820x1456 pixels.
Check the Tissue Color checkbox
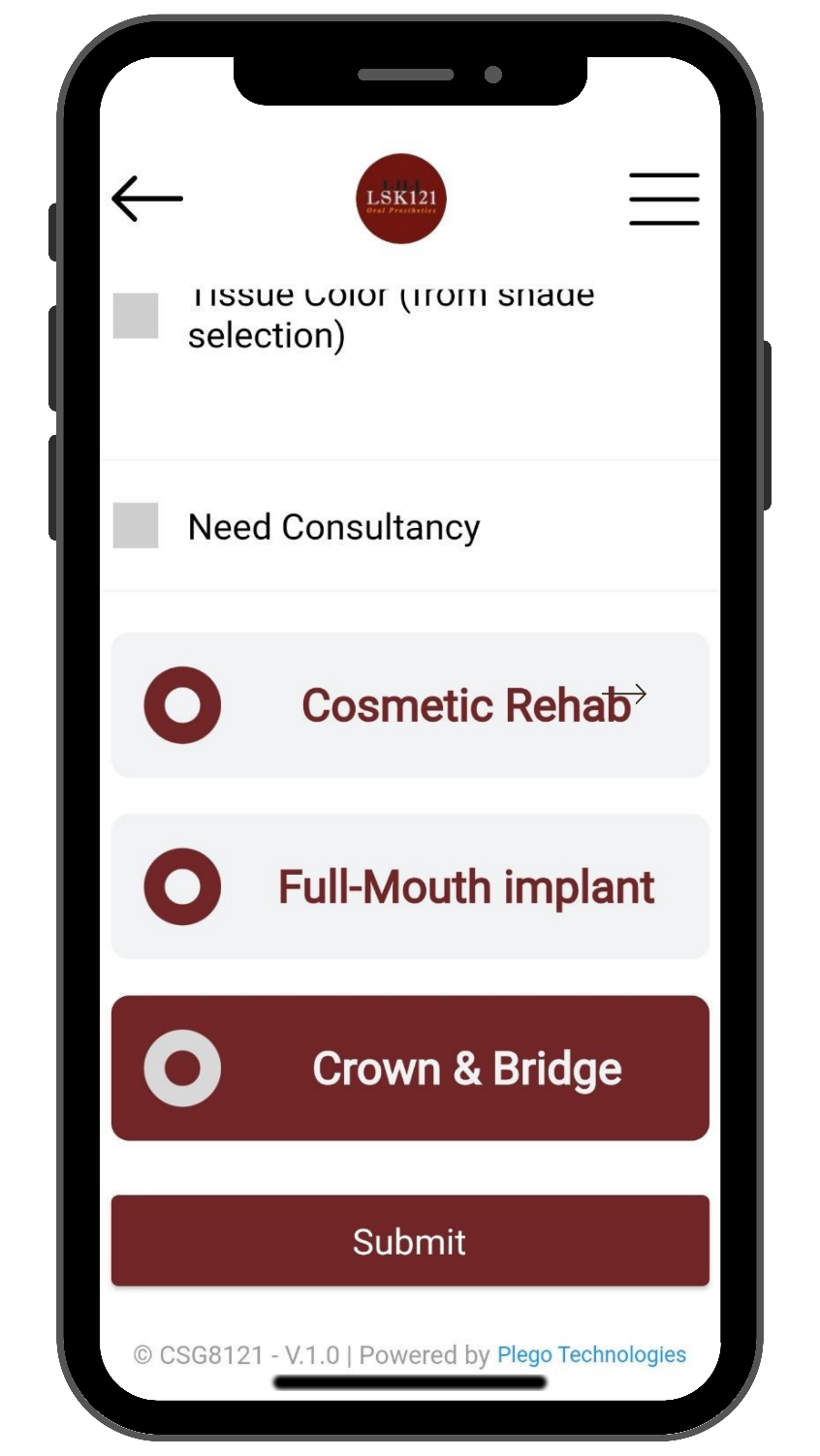136,316
